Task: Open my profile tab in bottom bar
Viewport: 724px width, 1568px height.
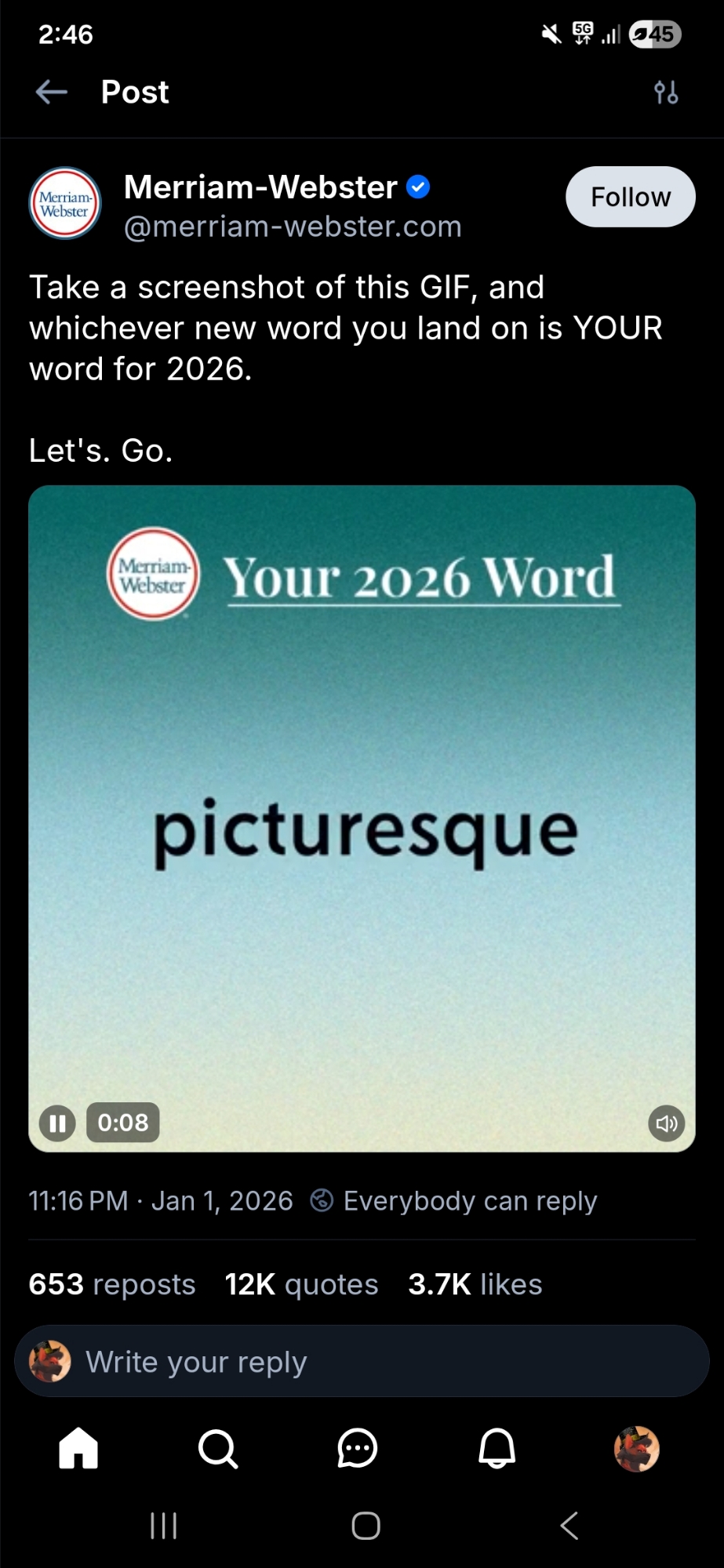Action: [636, 1448]
